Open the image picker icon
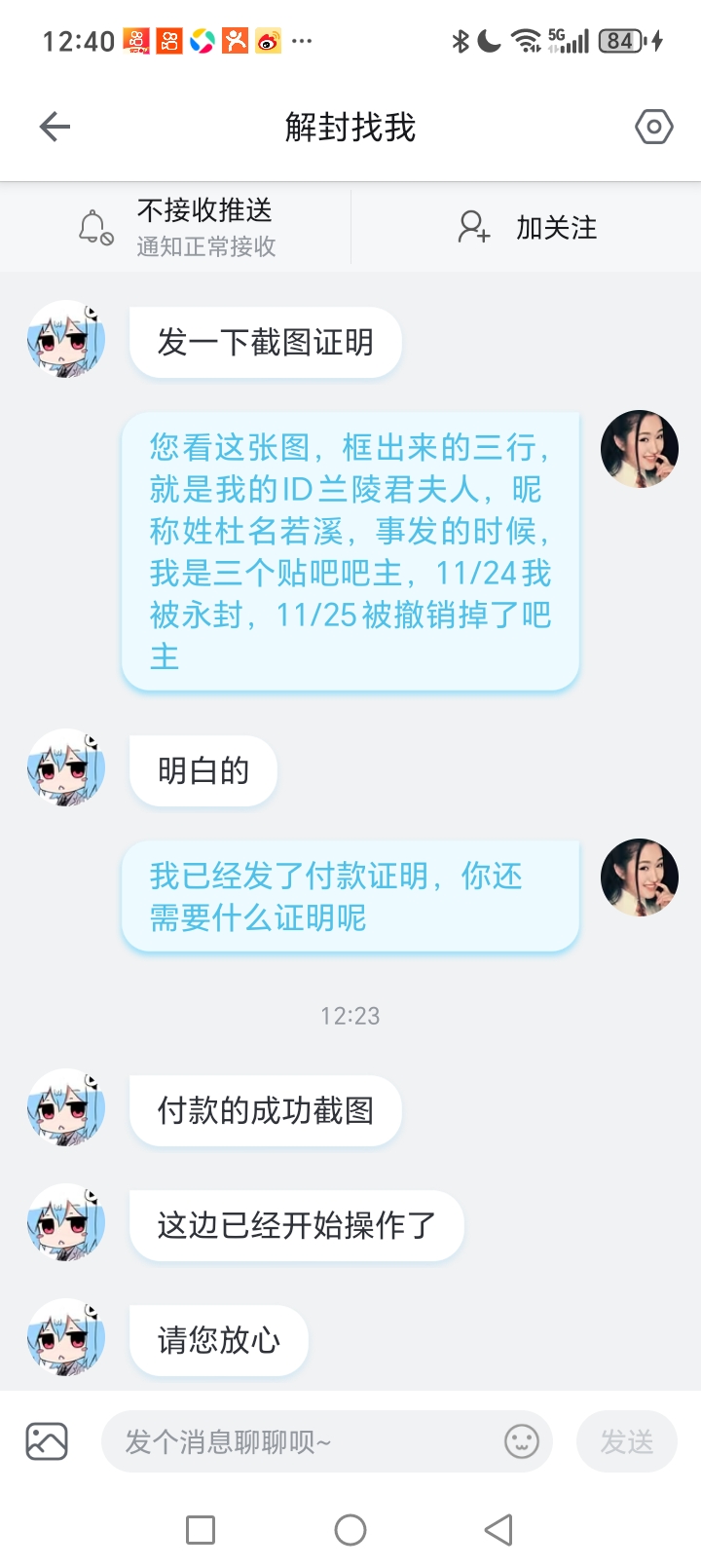Screen dimensions: 701x1568 47,1441
